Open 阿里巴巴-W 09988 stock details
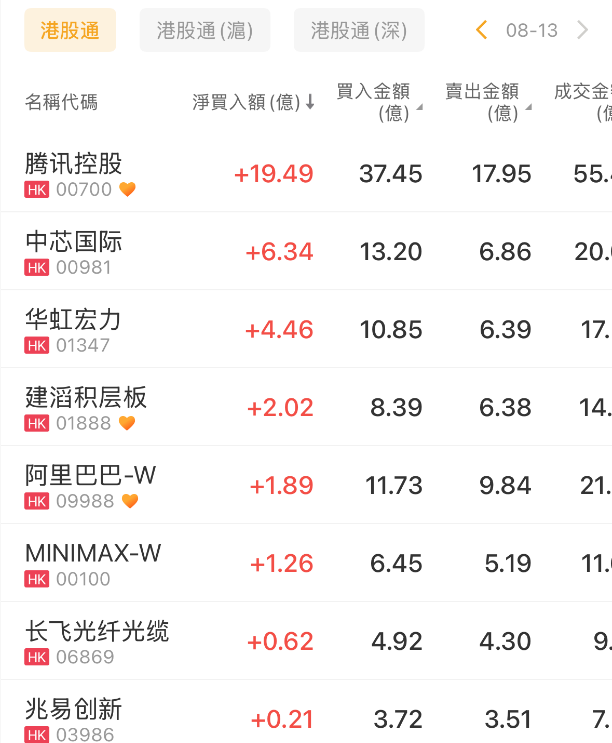 pyautogui.click(x=306, y=485)
